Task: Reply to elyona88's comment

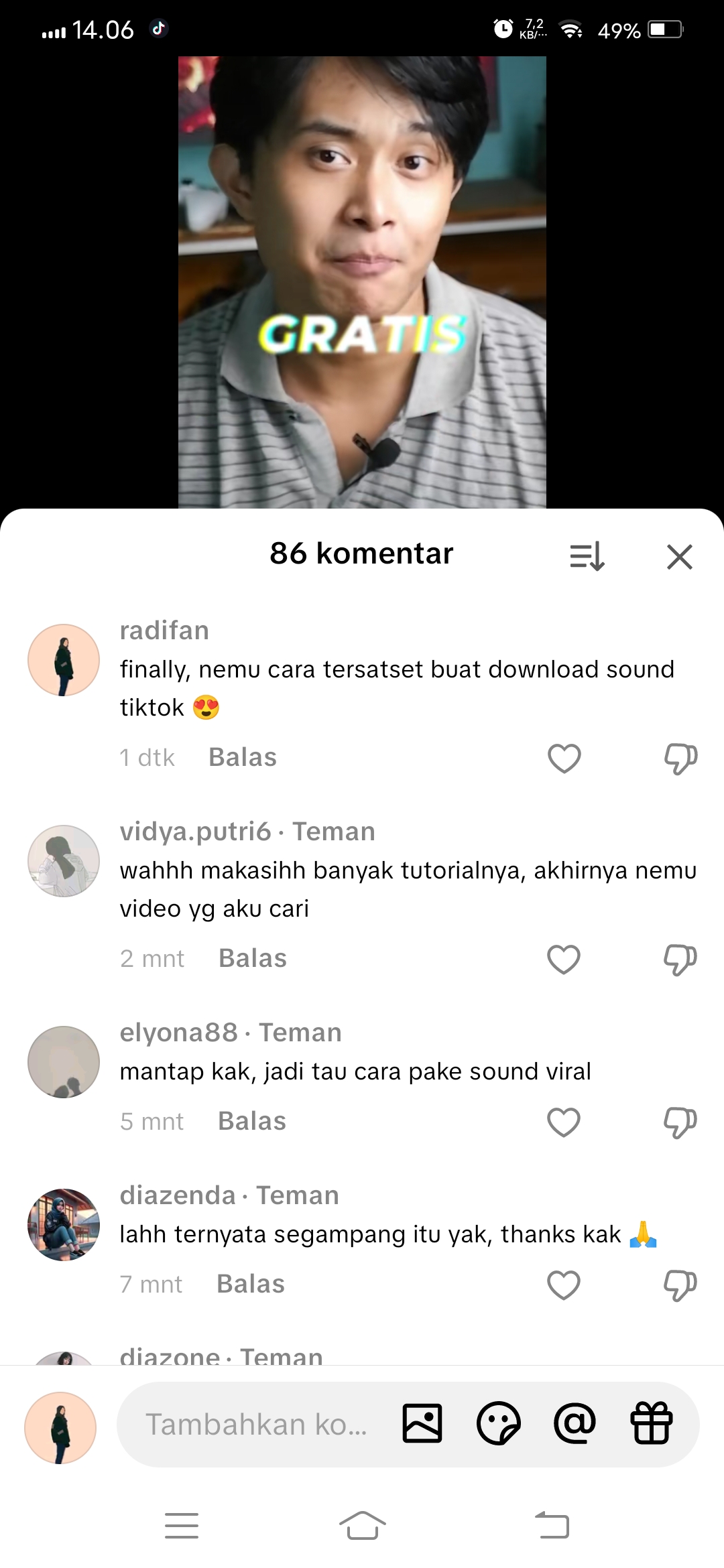Action: tap(252, 1121)
